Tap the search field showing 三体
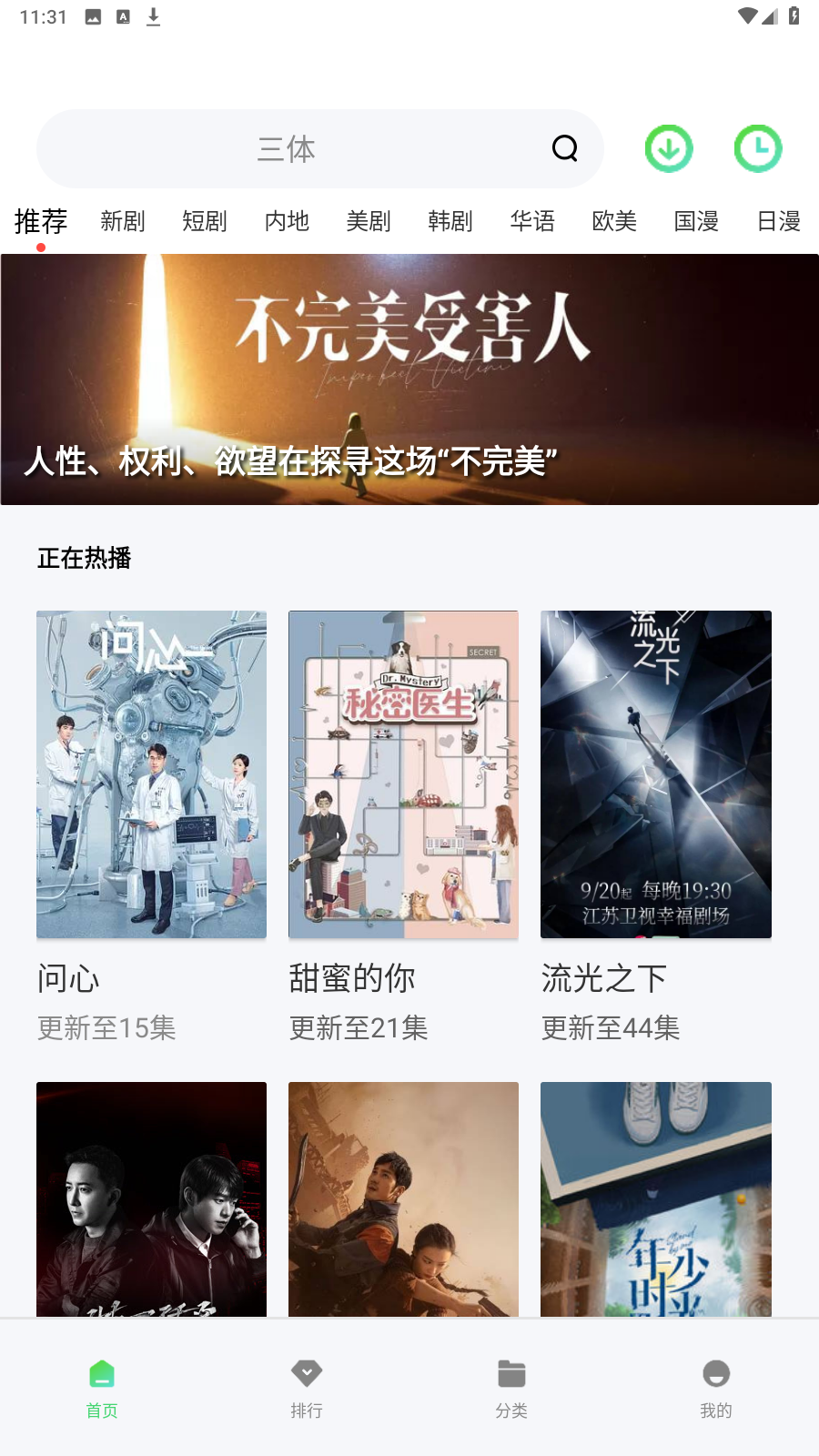Screen dimensions: 819x1456 click(319, 148)
